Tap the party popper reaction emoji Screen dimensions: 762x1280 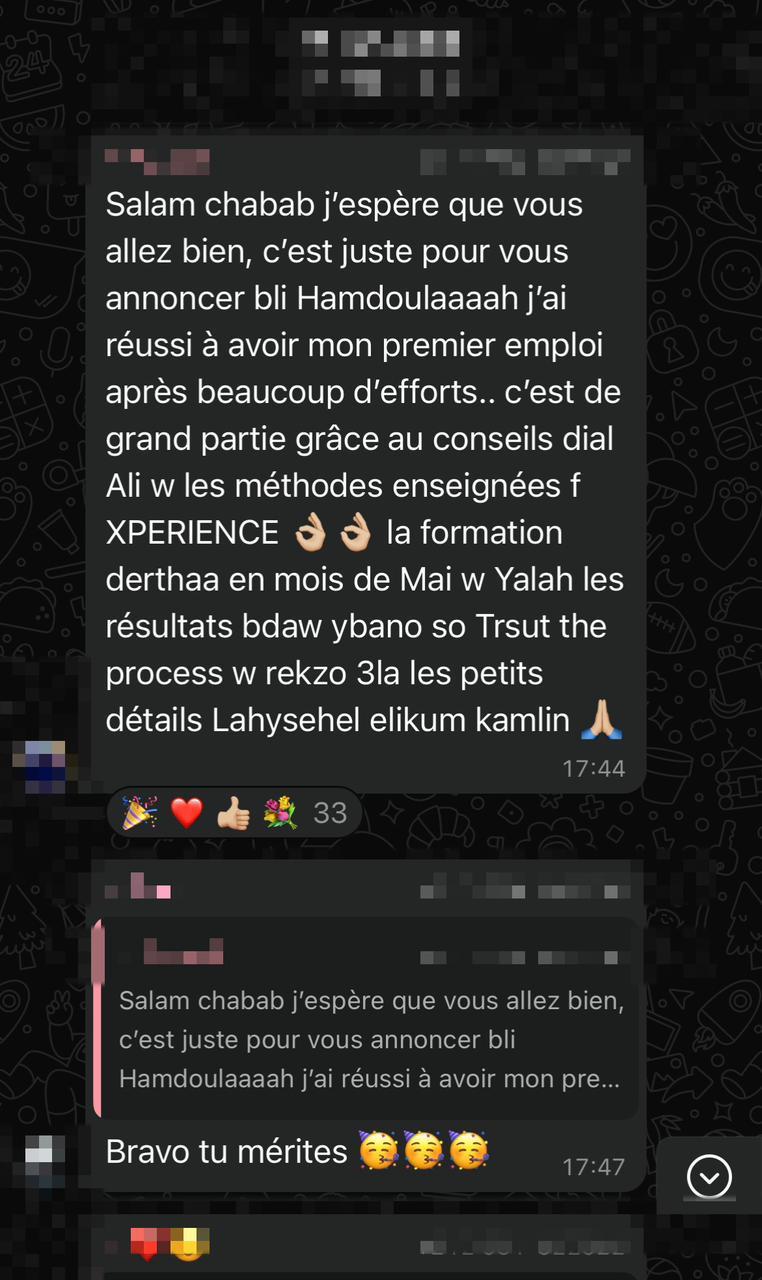pyautogui.click(x=138, y=812)
